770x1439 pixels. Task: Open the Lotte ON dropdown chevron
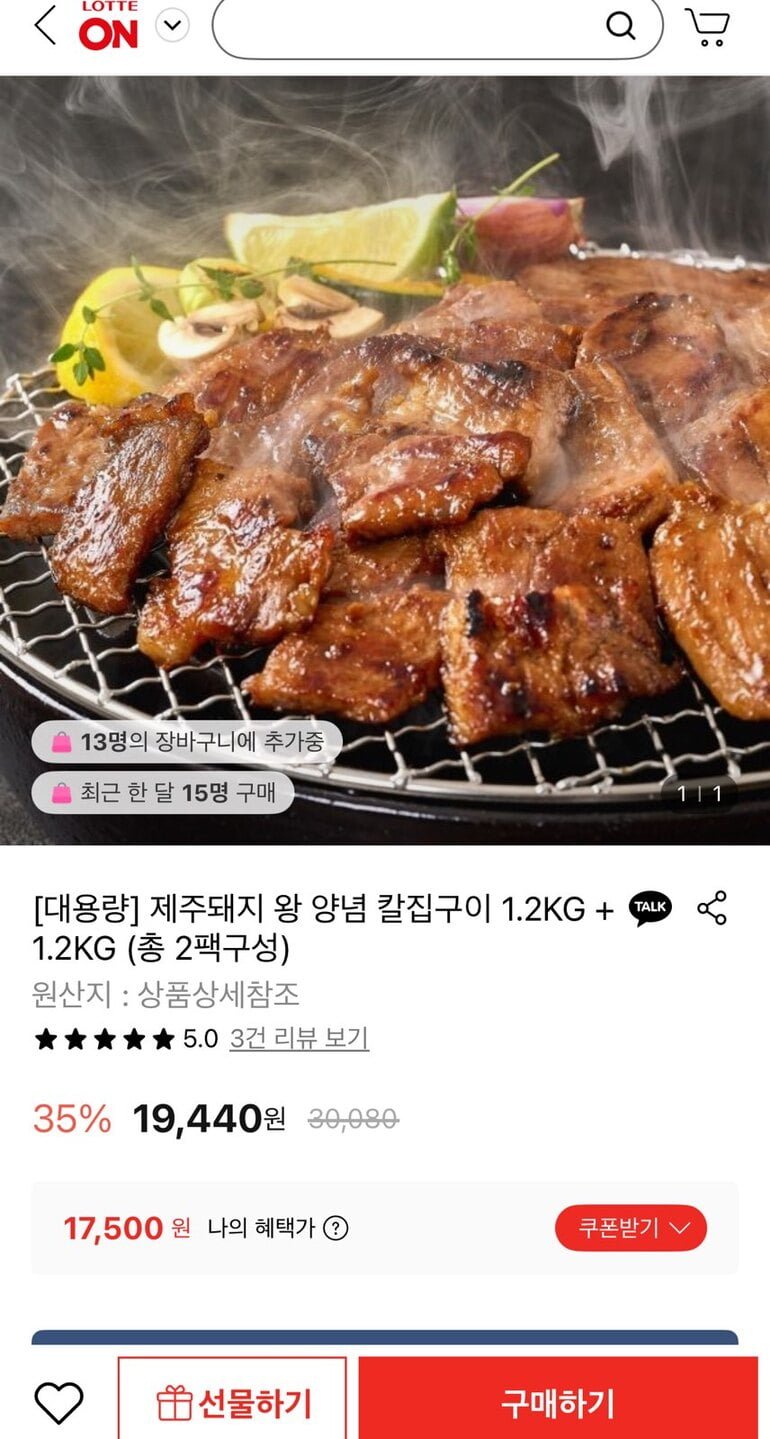point(172,26)
